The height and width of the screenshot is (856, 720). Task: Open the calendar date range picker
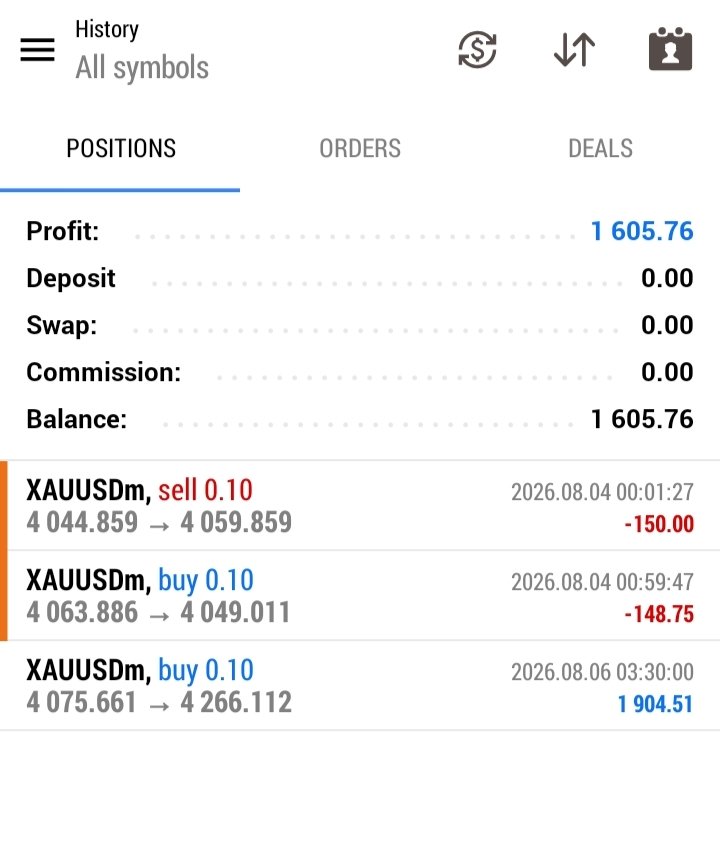(670, 49)
